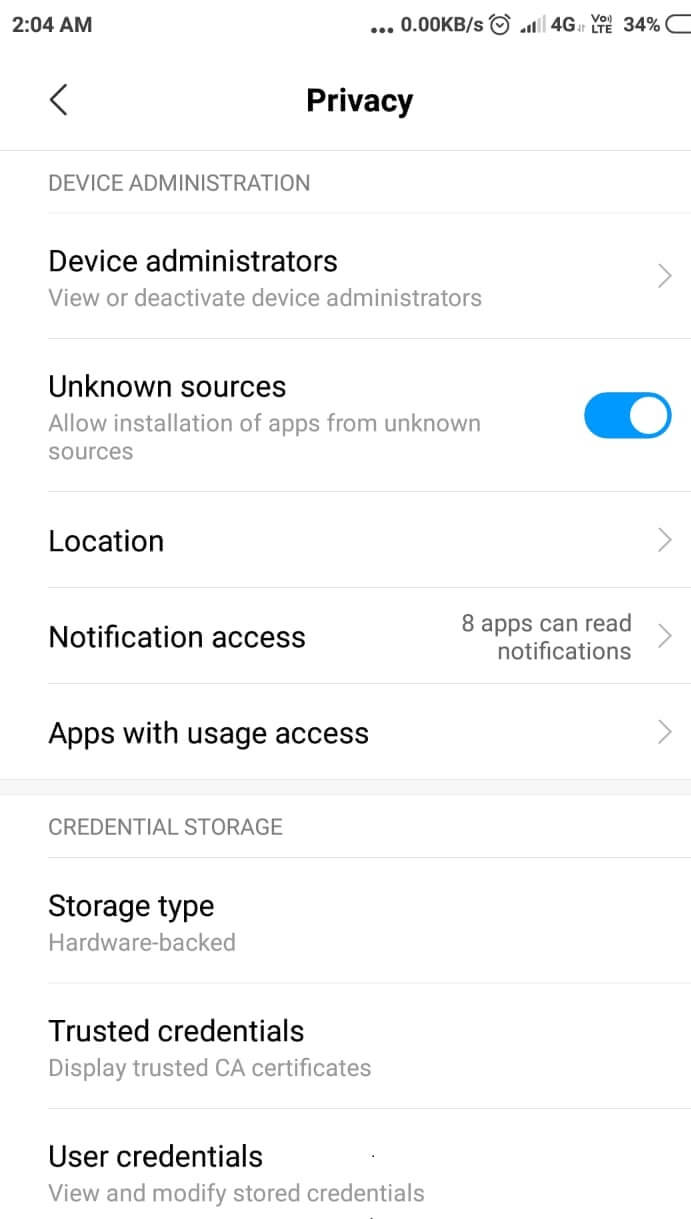View Apps with usage access
Image resolution: width=691 pixels, height=1219 pixels.
click(345, 733)
